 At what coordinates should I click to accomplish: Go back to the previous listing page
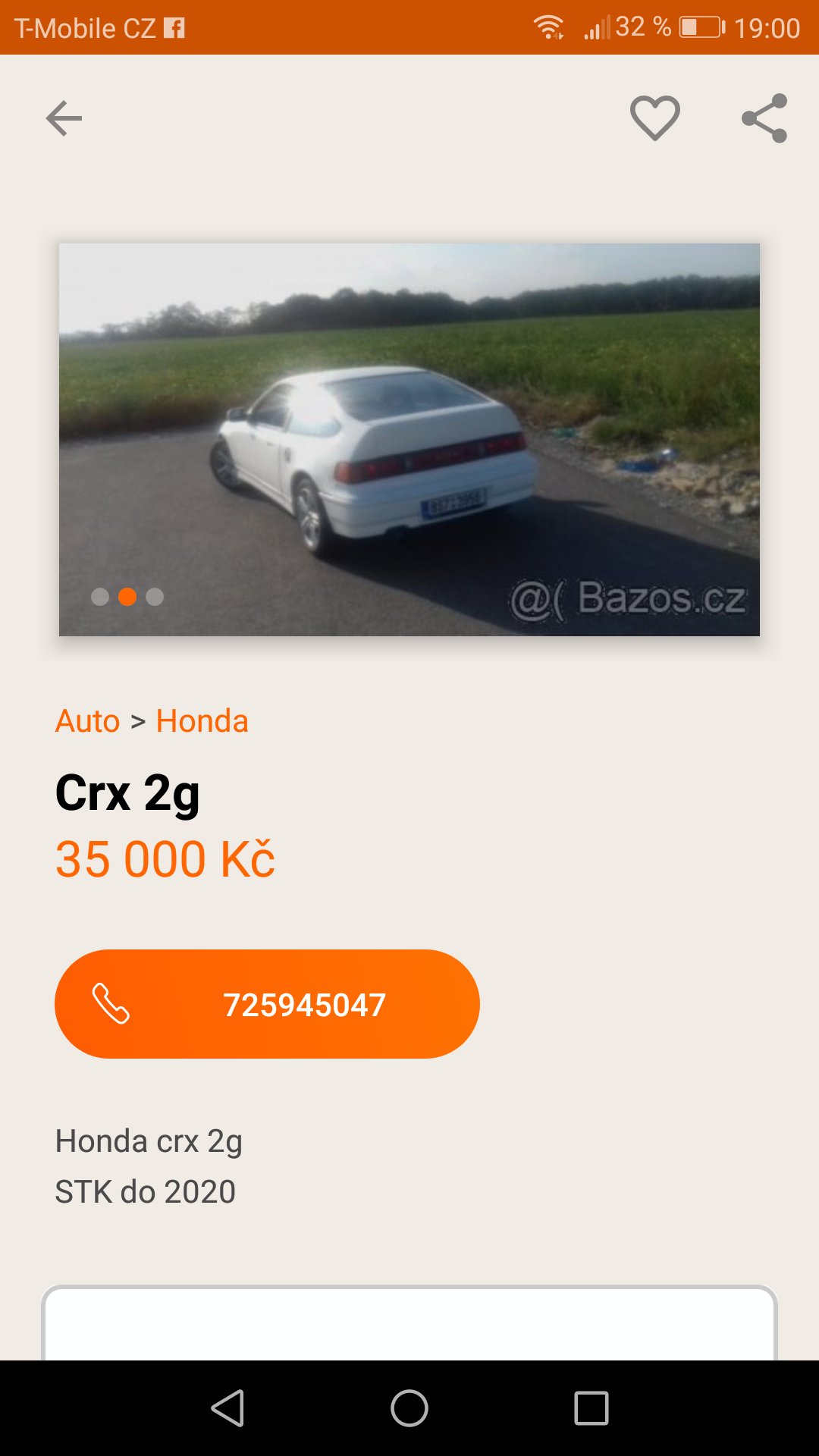[64, 118]
